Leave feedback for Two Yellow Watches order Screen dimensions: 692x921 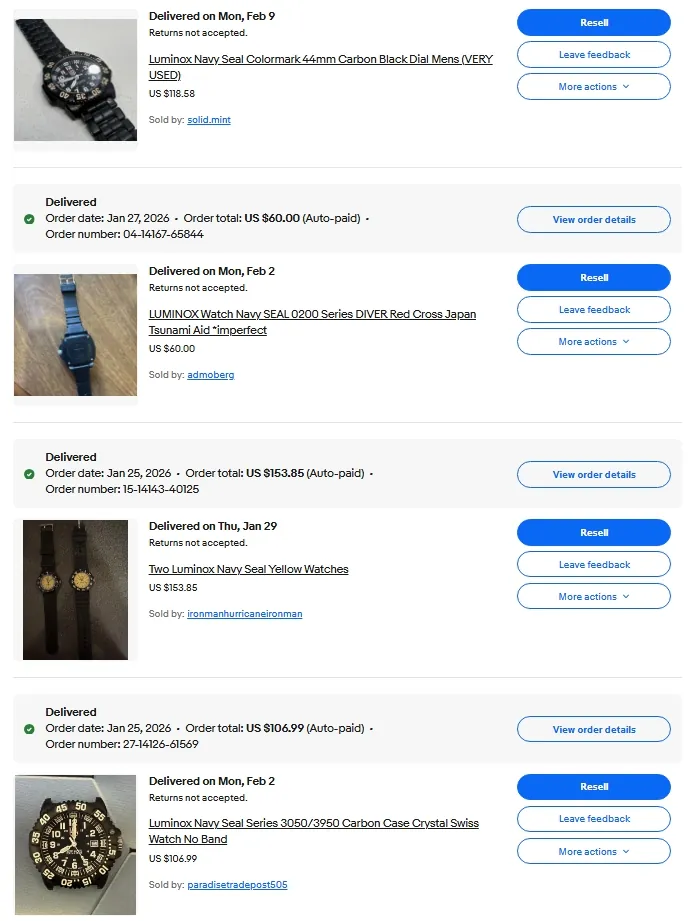pyautogui.click(x=593, y=565)
